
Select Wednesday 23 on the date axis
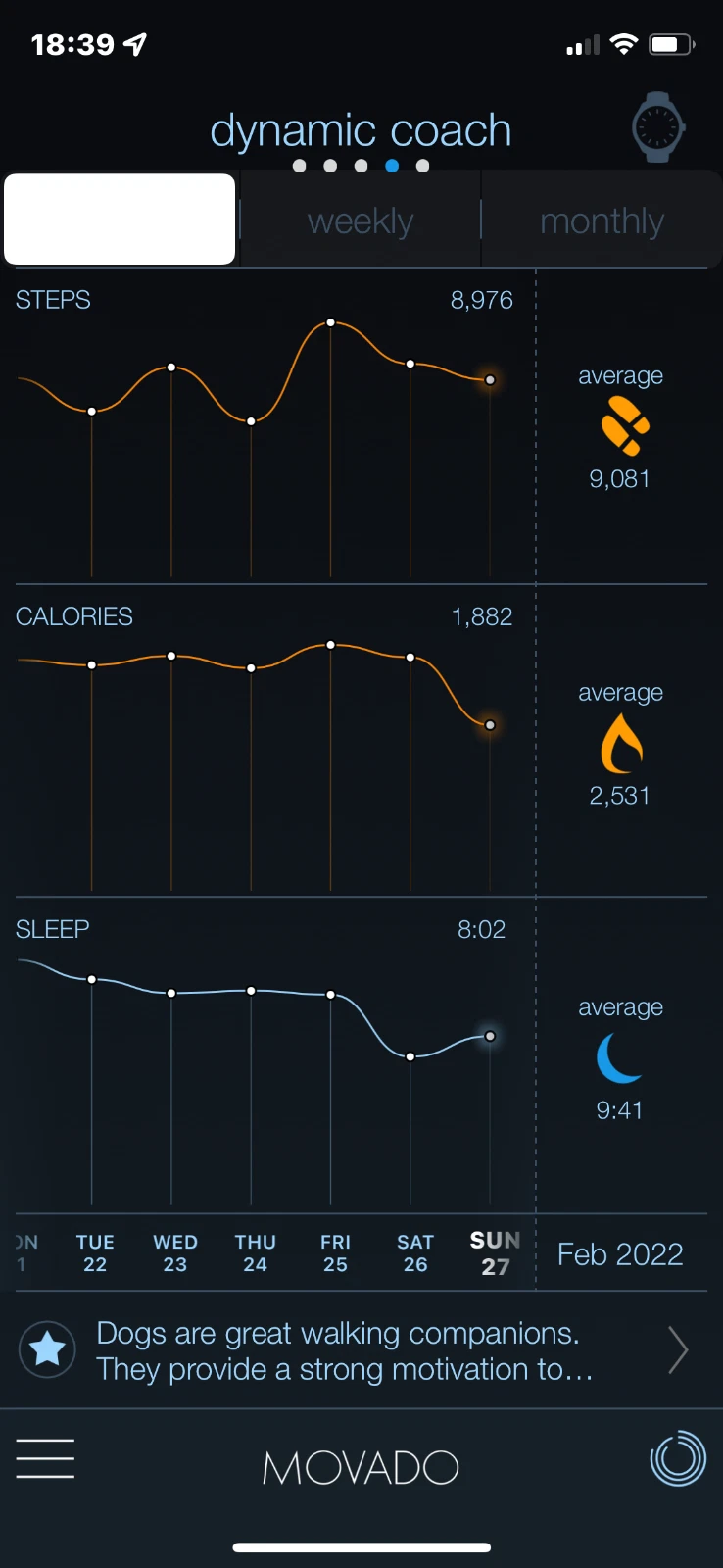click(175, 1253)
